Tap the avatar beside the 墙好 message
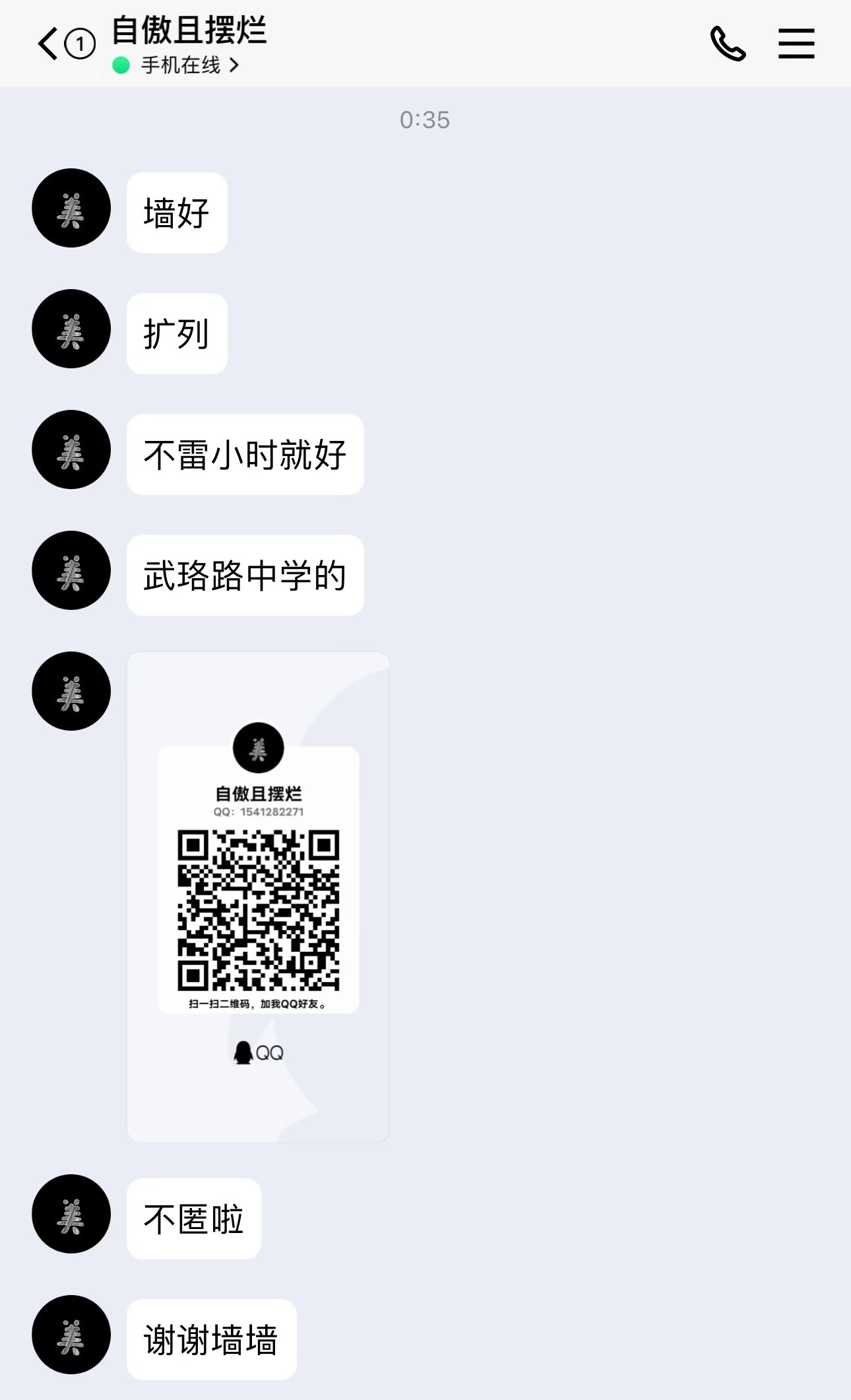The width and height of the screenshot is (851, 1400). click(71, 208)
